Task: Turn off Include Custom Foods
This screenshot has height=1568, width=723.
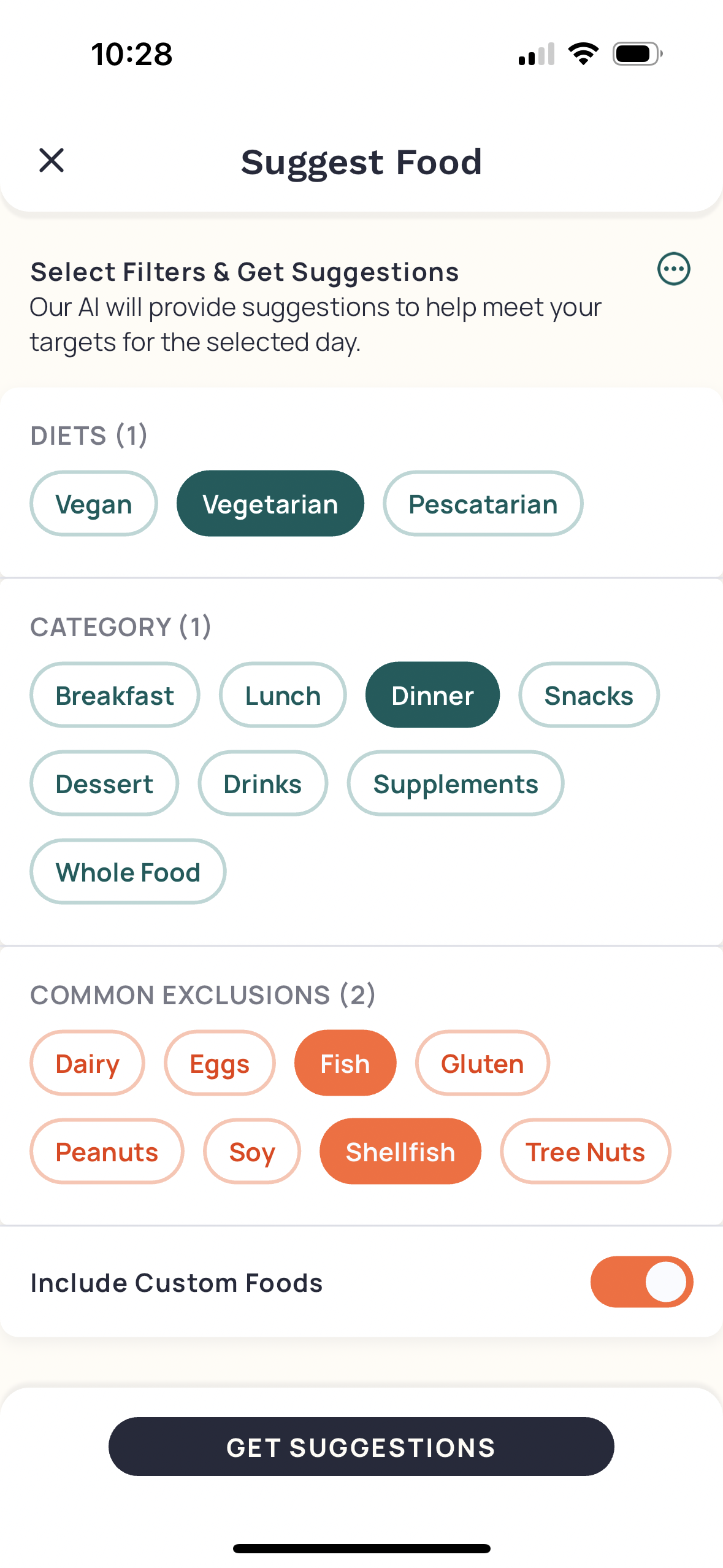Action: point(641,1282)
